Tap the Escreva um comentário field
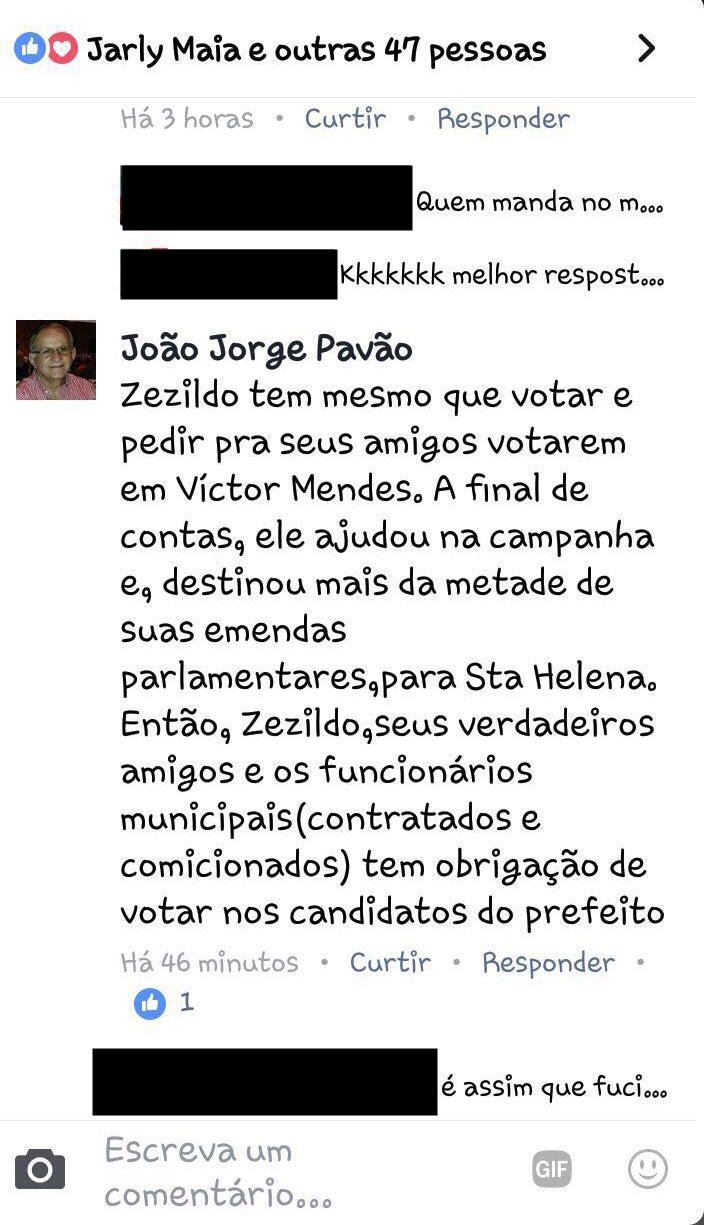The height and width of the screenshot is (1225, 704). [x=300, y=1170]
